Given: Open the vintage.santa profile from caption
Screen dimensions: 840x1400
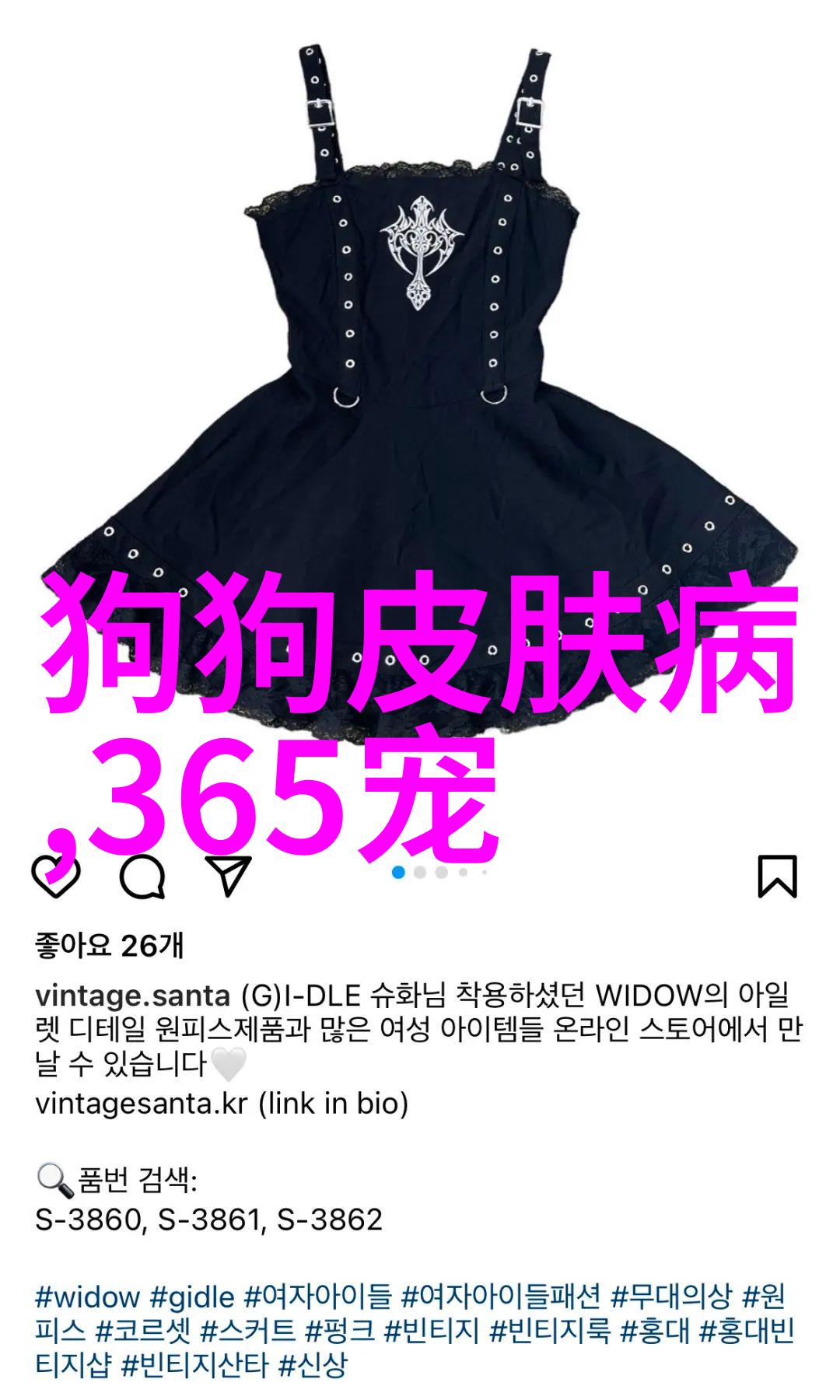Looking at the screenshot, I should [x=132, y=995].
